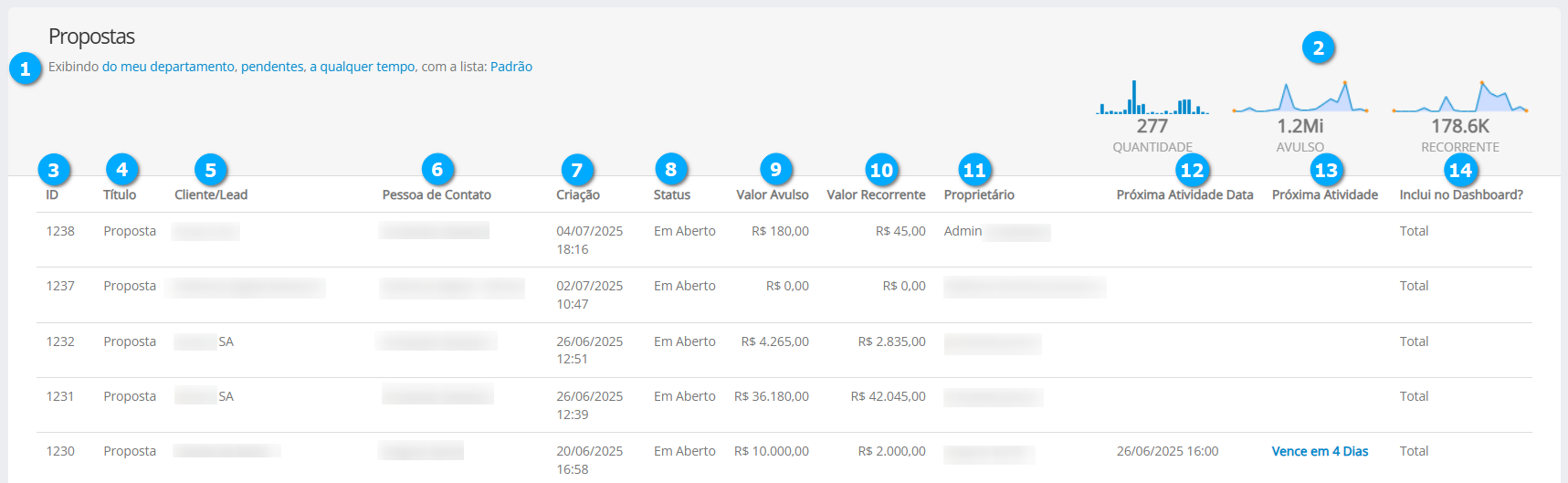
Task: Sort by the Valor Avulso column
Action: (773, 194)
